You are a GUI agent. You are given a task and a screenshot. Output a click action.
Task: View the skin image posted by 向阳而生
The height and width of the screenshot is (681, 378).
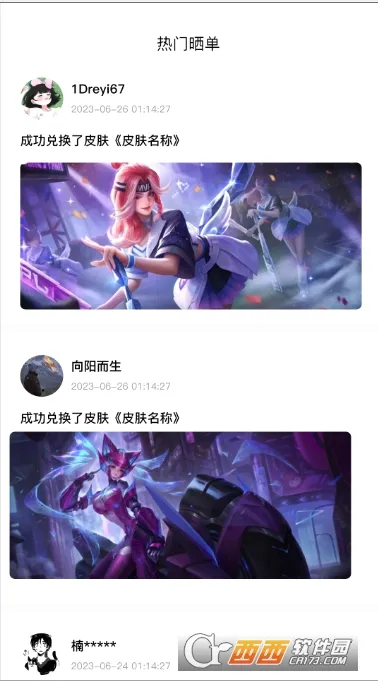point(180,505)
